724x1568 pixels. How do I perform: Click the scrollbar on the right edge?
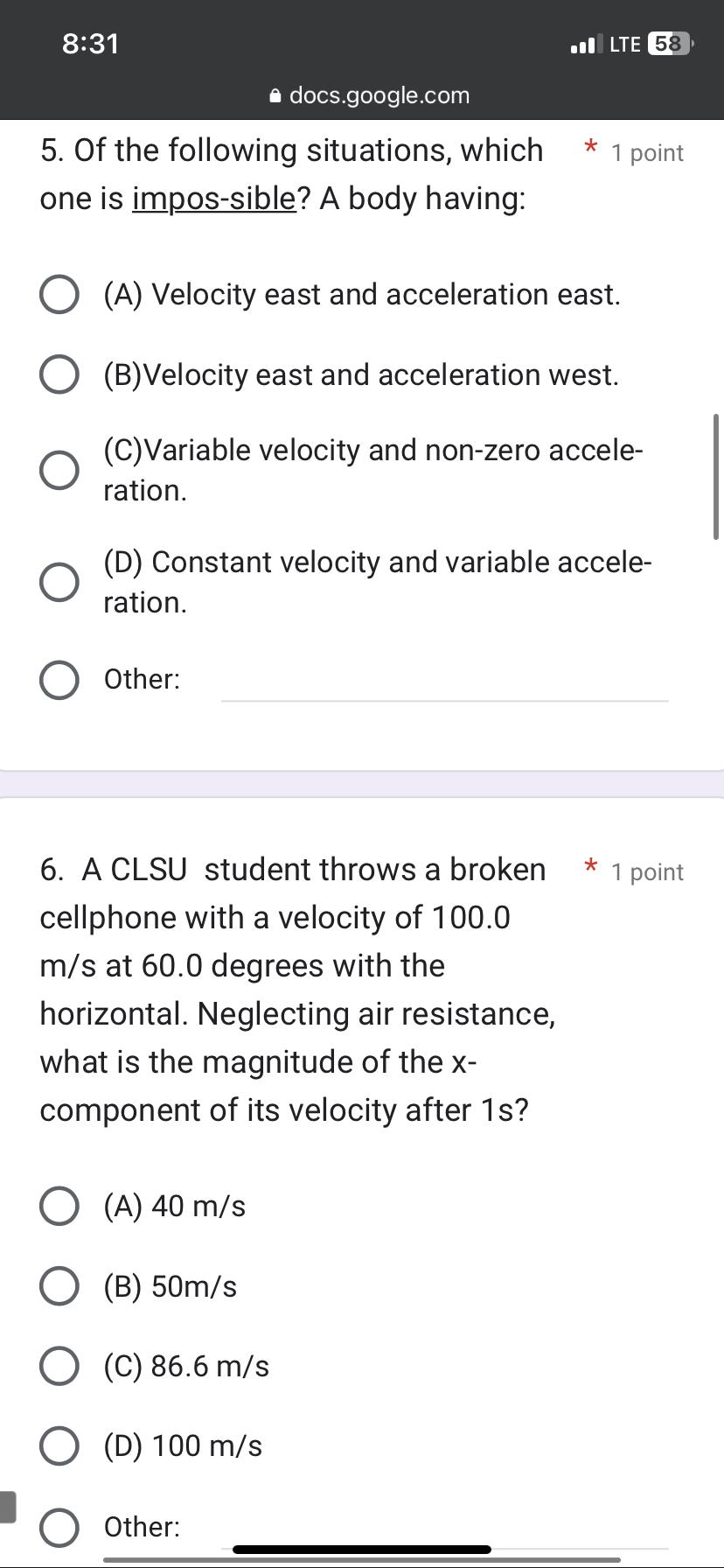point(716,470)
